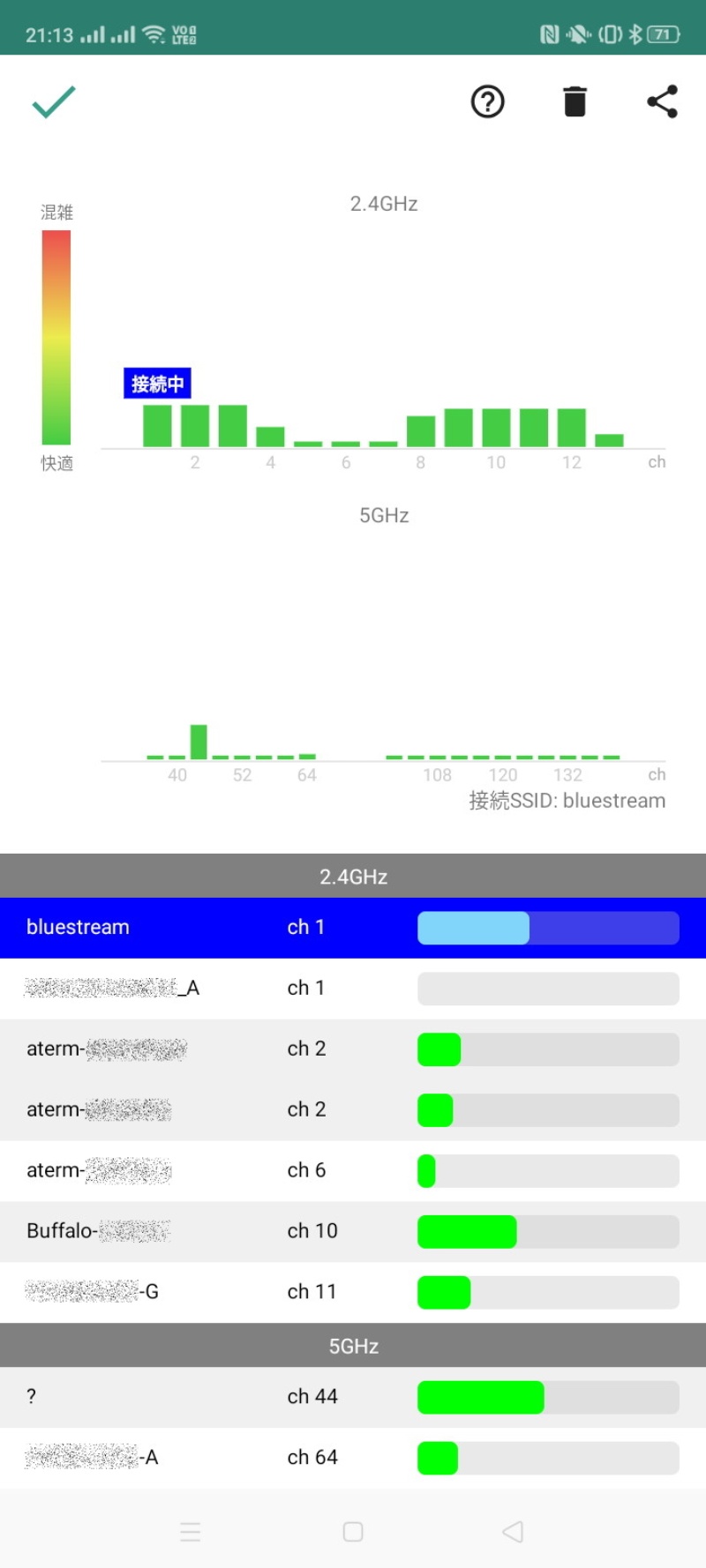Open the help question mark

pyautogui.click(x=487, y=102)
